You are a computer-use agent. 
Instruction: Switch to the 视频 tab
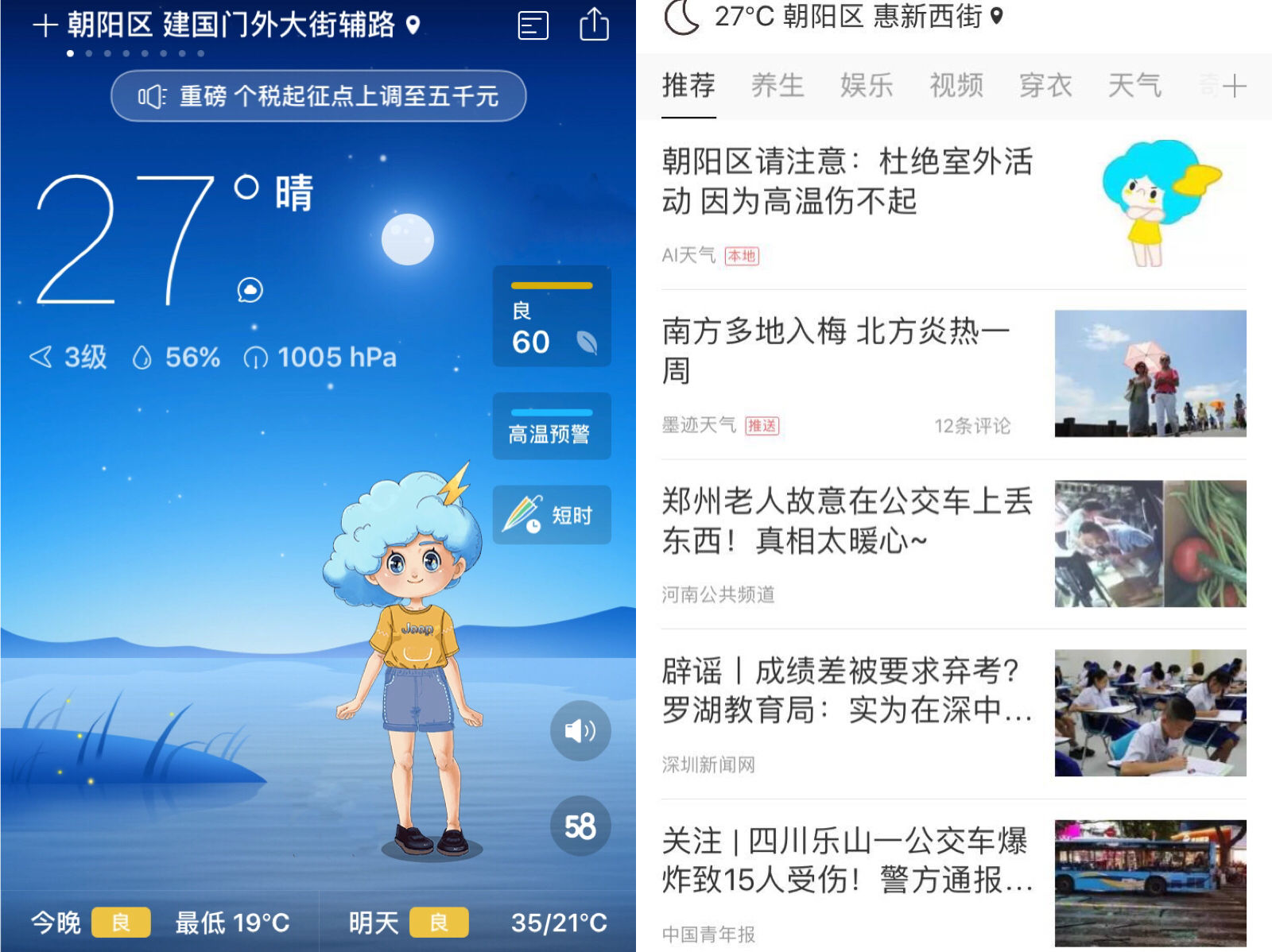pyautogui.click(x=956, y=85)
